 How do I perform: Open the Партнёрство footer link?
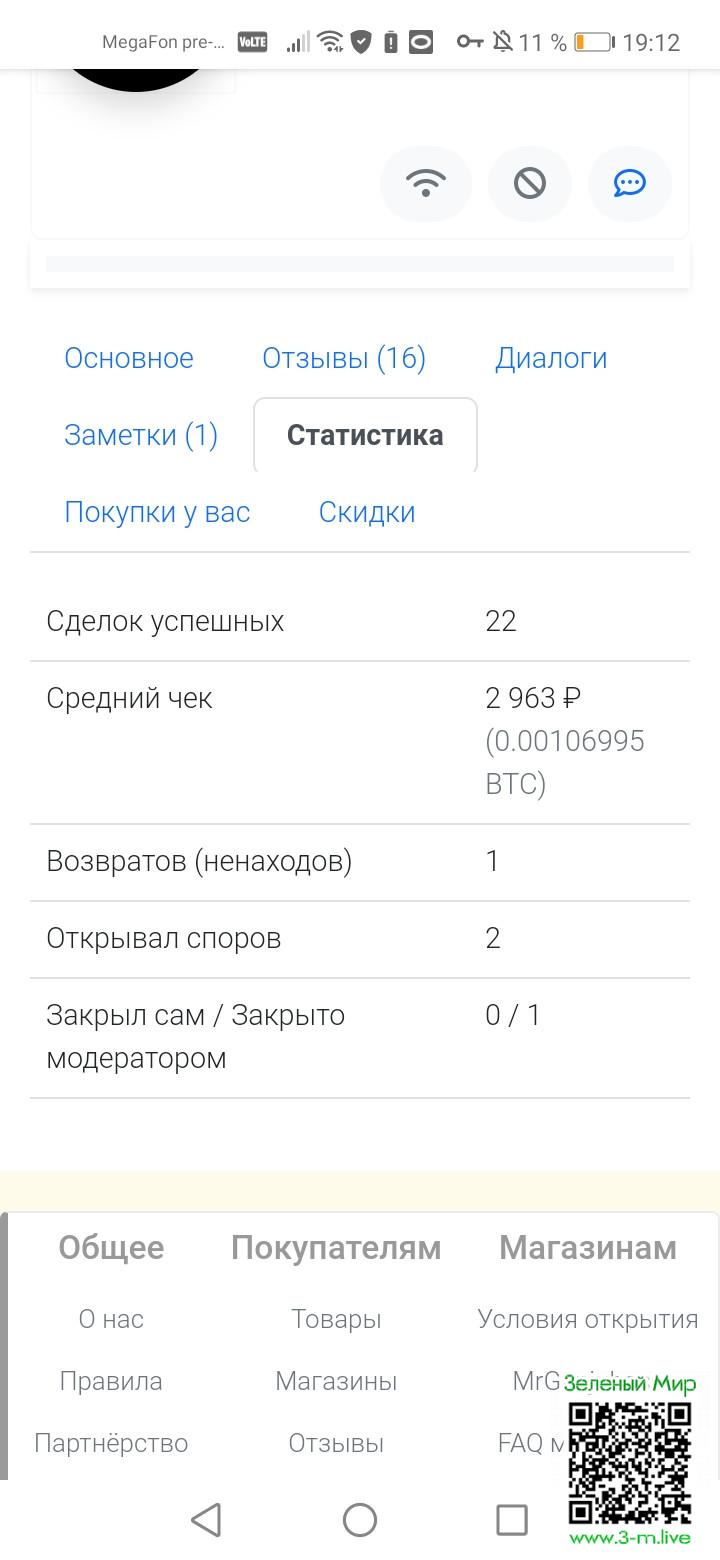click(111, 1443)
